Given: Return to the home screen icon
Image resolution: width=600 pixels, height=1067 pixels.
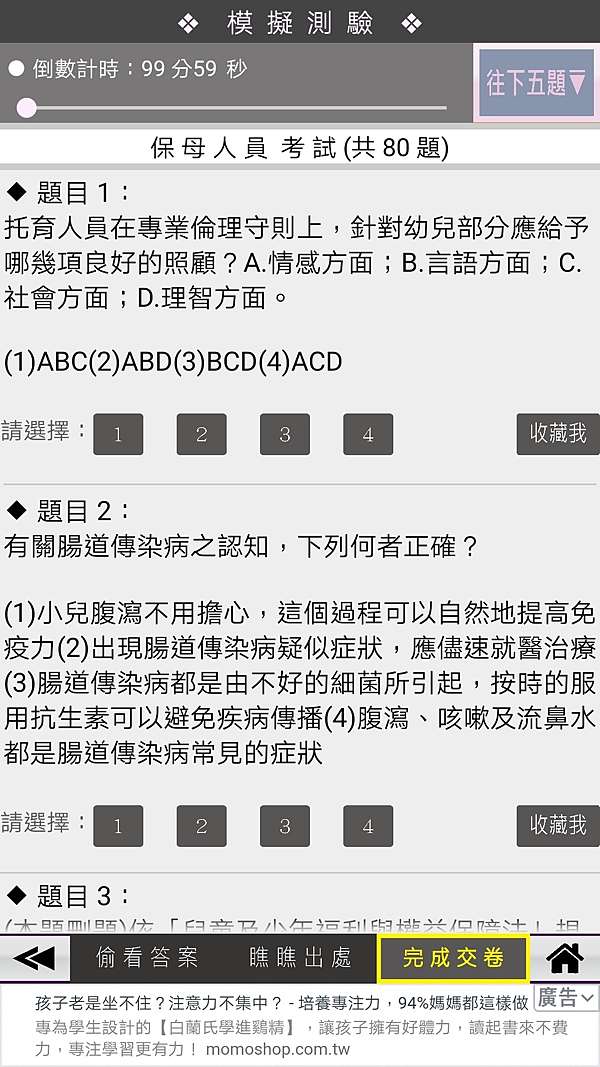Looking at the screenshot, I should tap(565, 958).
